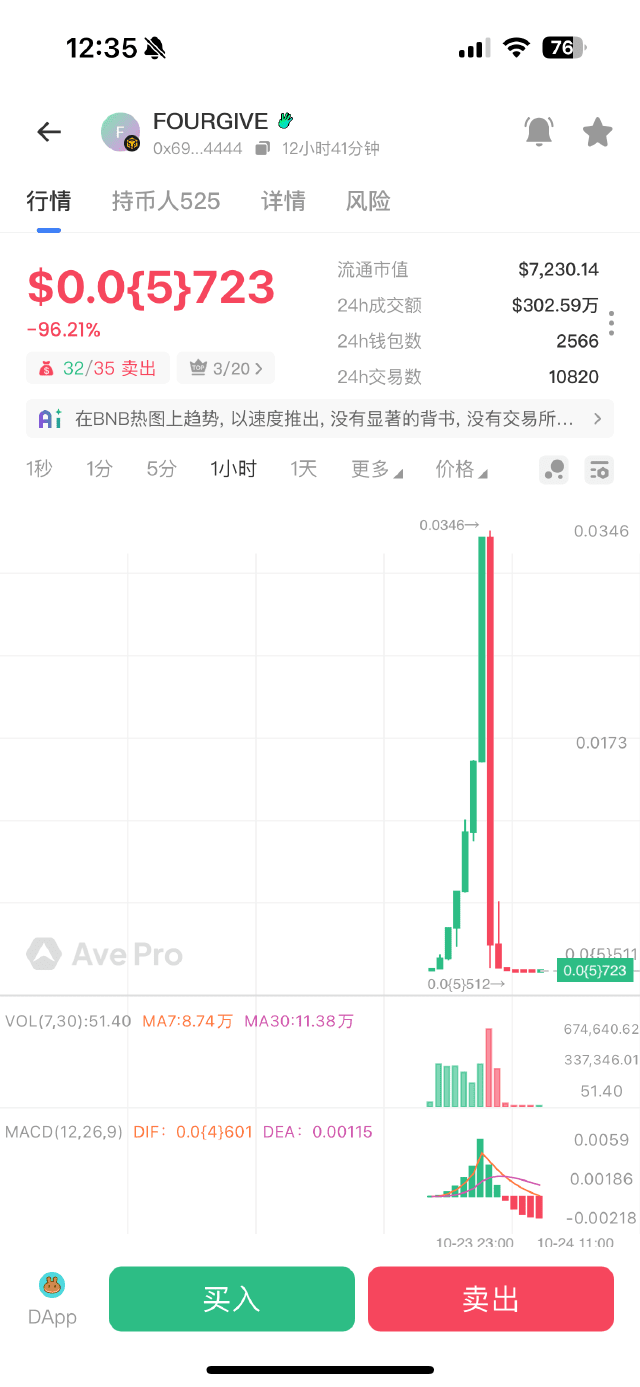Copy the 0x69...4444 contract address
This screenshot has width=640, height=1387.
pyautogui.click(x=262, y=149)
